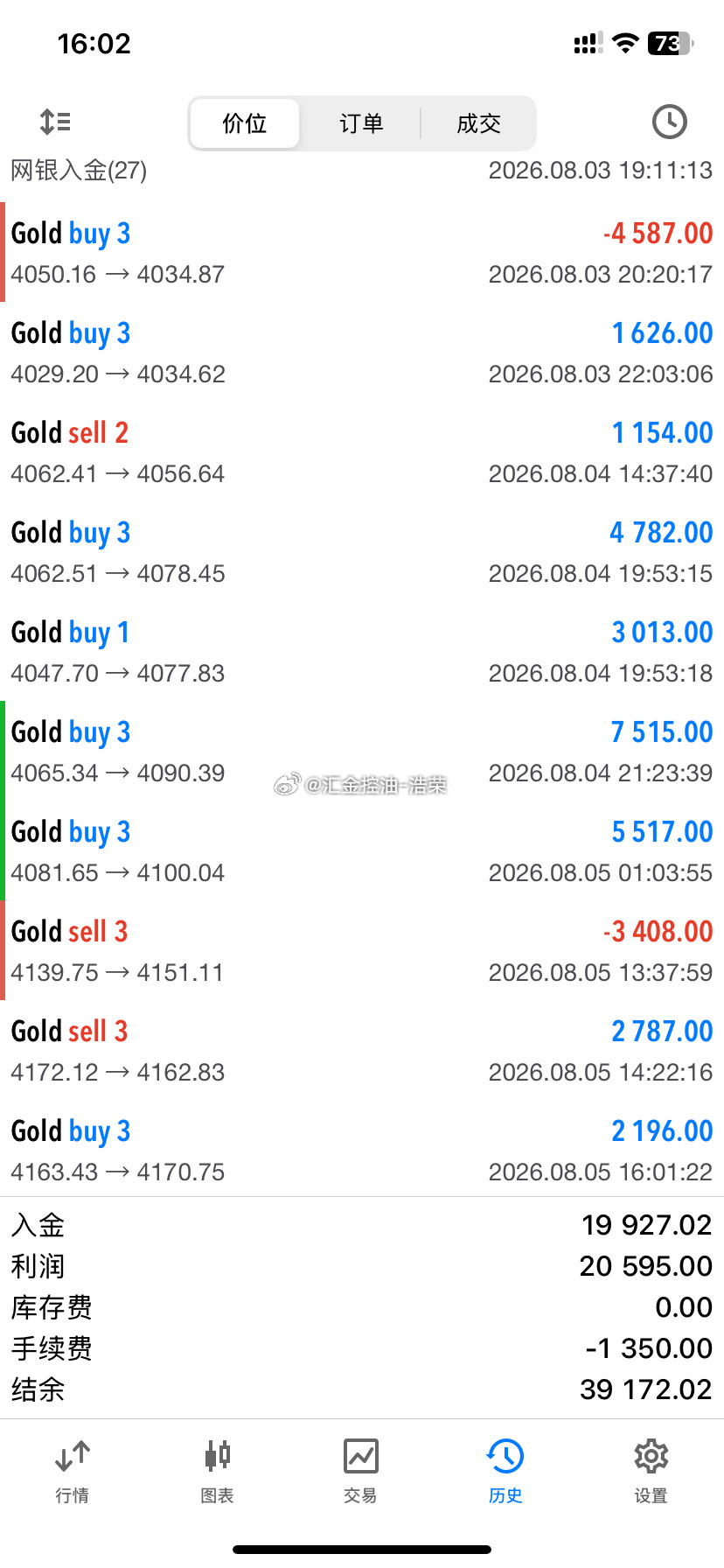
Task: Open Gold sell 3 trade with 2 787.00 profit
Action: [362, 1050]
